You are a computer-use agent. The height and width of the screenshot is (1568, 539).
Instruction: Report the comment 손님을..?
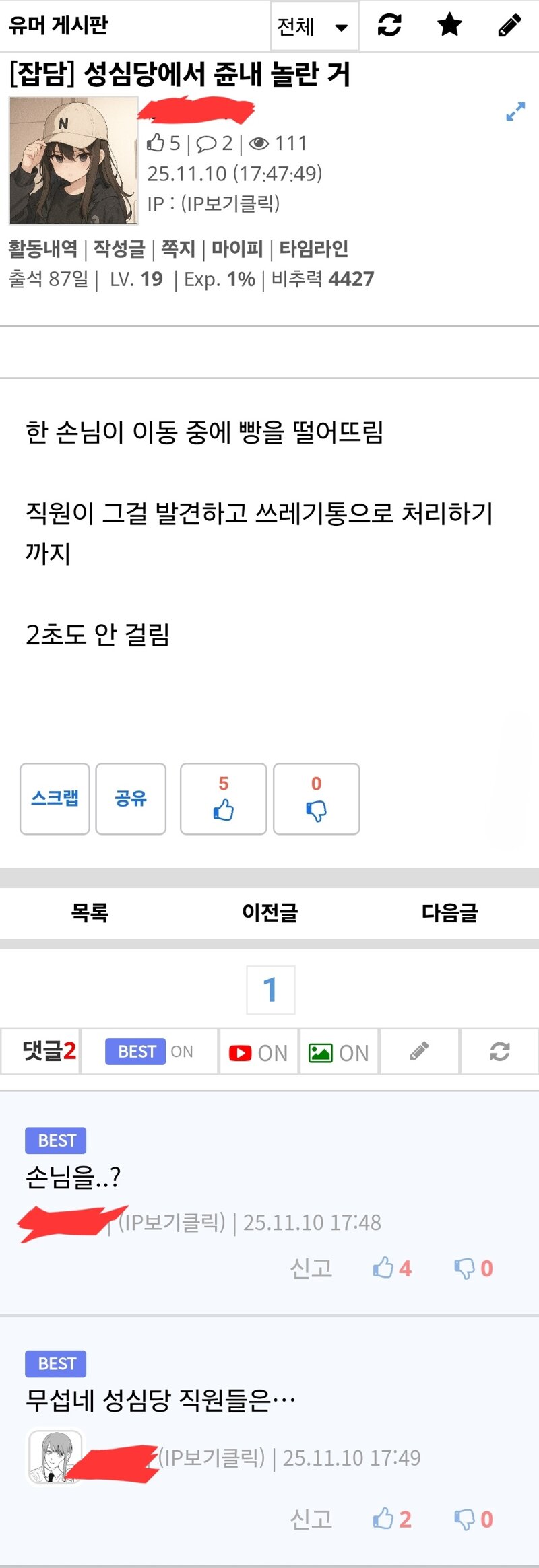pyautogui.click(x=311, y=1268)
